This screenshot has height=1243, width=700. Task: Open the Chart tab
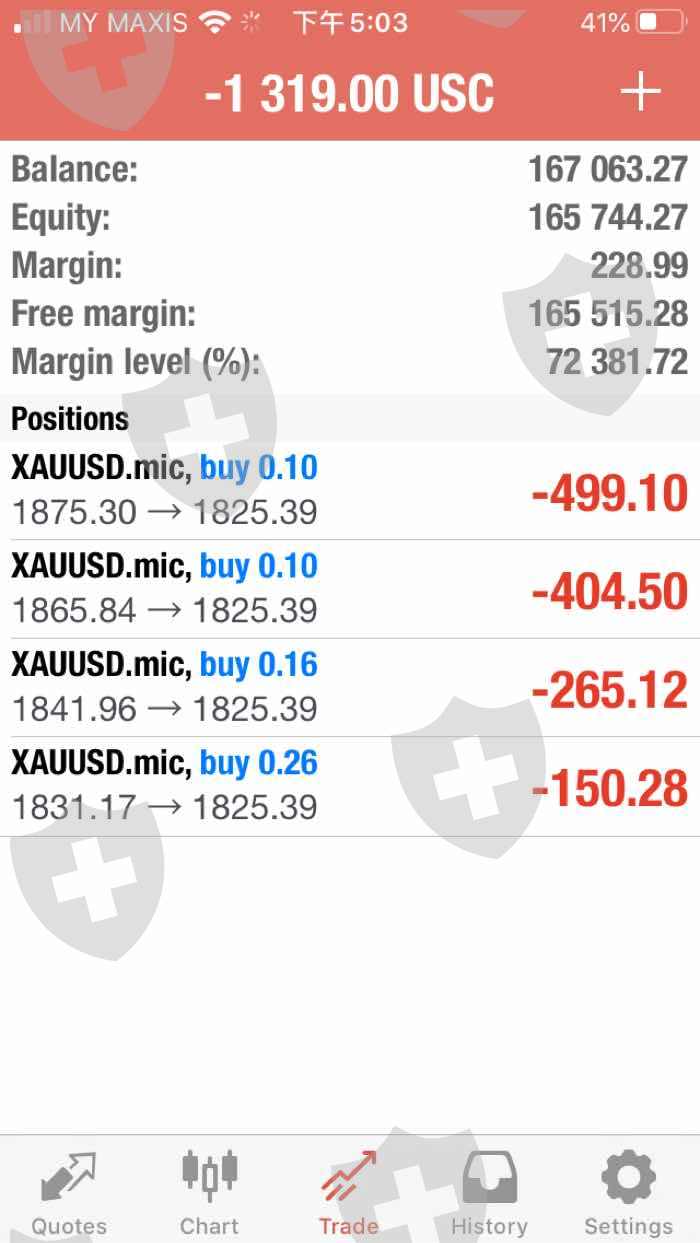(209, 1192)
